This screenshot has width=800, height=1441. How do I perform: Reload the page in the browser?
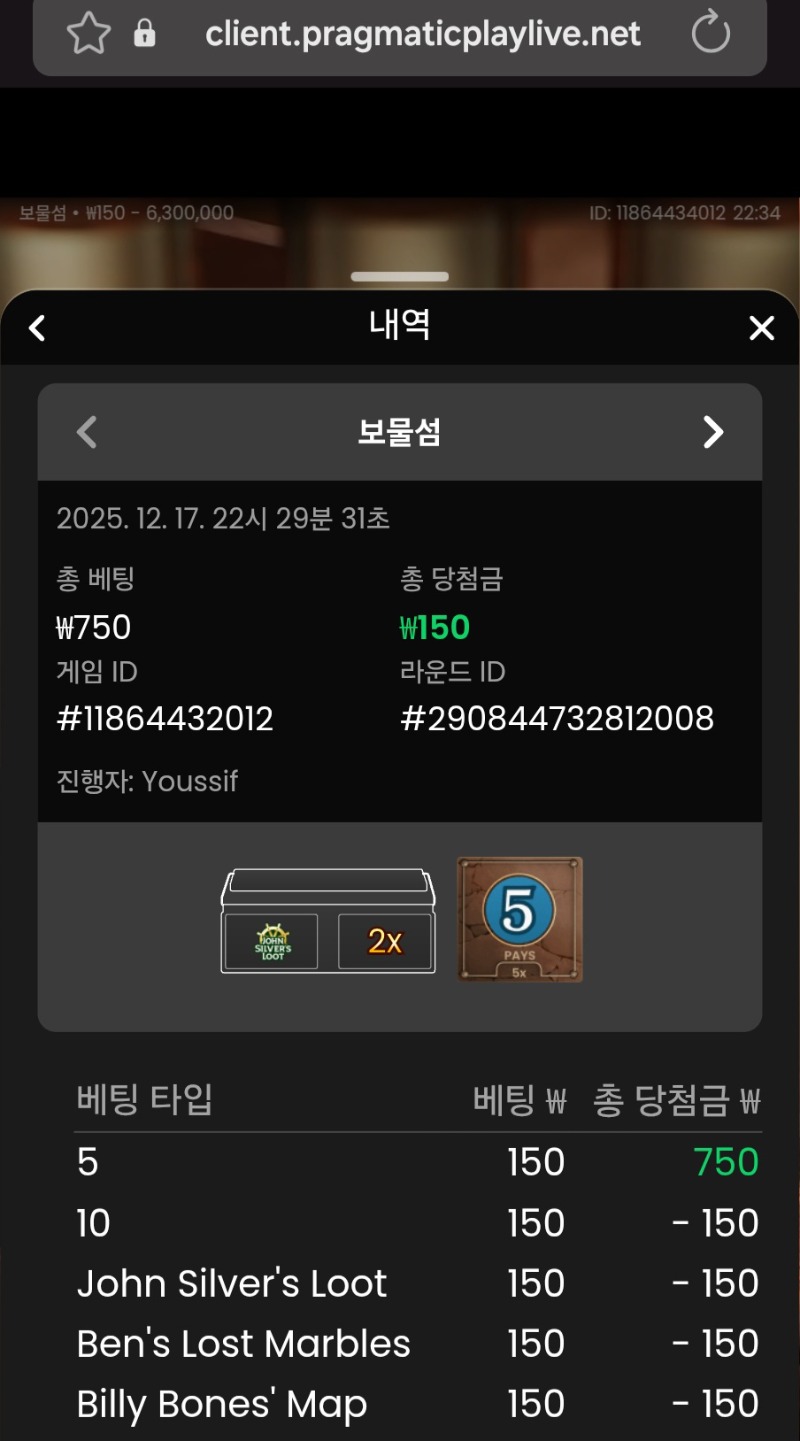pos(711,34)
